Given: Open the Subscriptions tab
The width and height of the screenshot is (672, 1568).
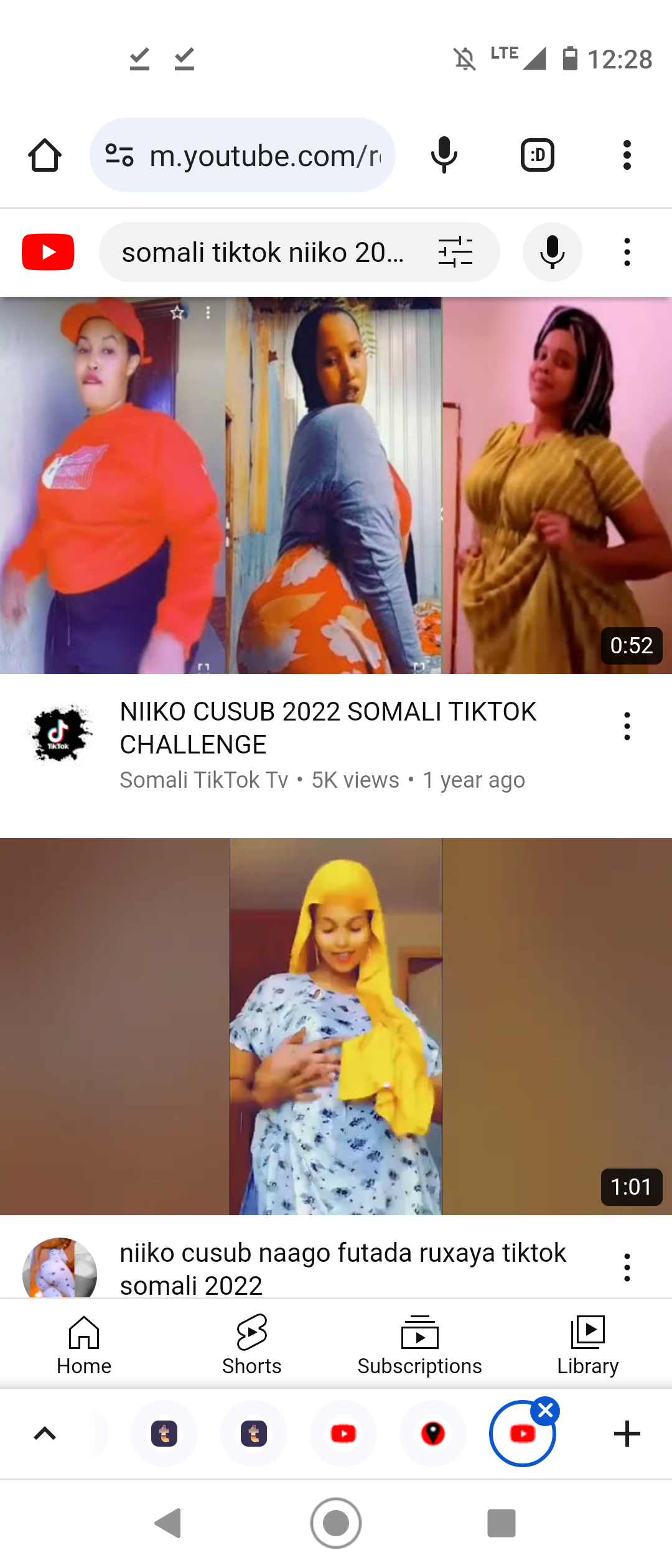Looking at the screenshot, I should click(x=420, y=1345).
